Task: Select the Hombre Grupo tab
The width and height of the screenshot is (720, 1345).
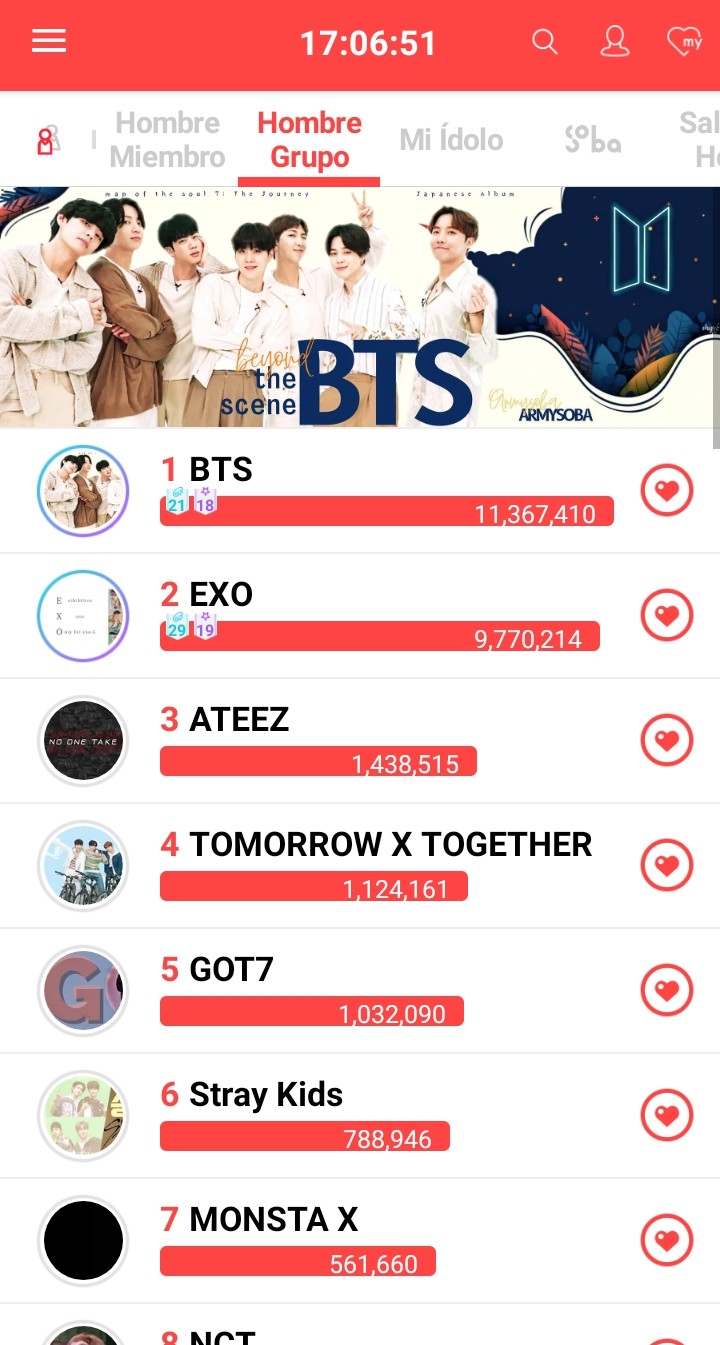Action: click(309, 140)
